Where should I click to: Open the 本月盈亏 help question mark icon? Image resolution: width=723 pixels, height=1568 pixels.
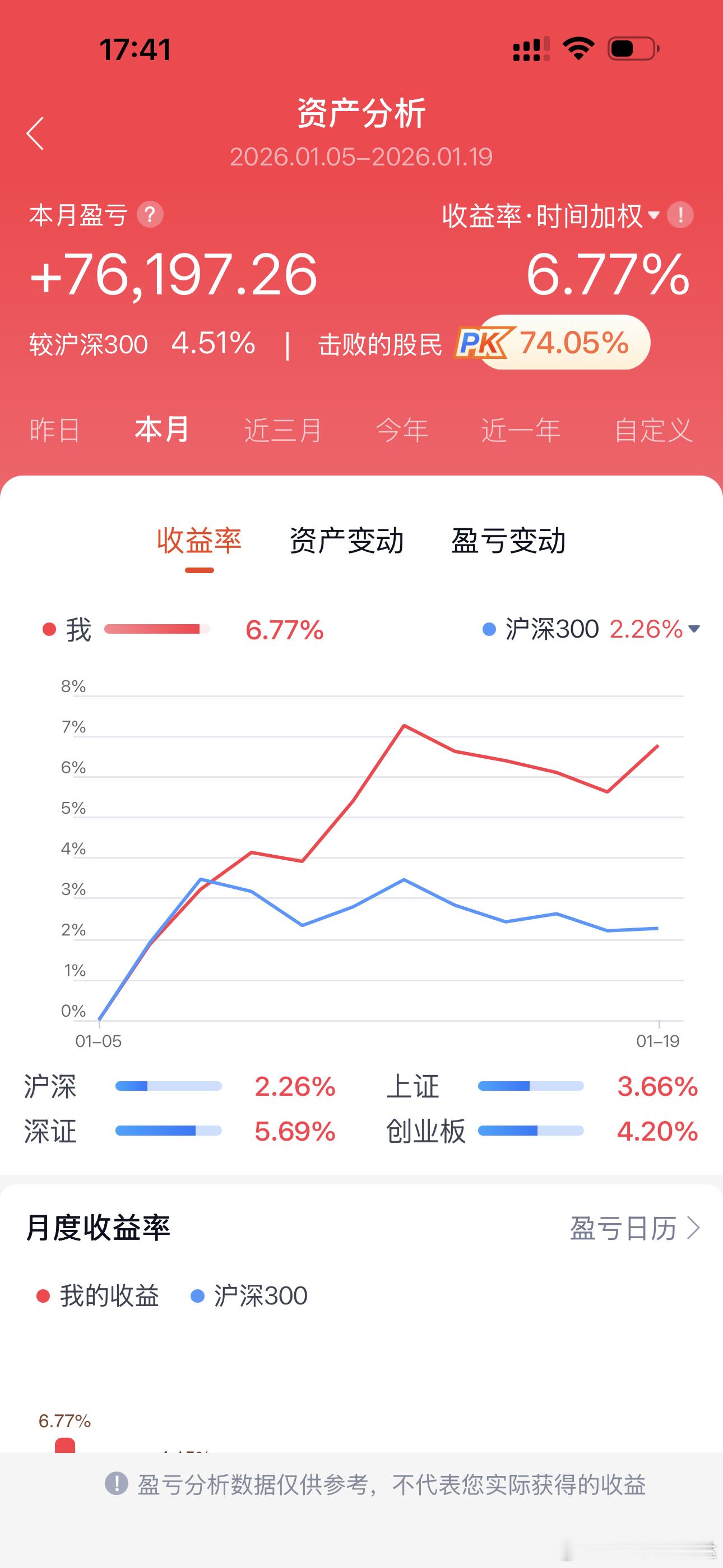click(x=150, y=214)
